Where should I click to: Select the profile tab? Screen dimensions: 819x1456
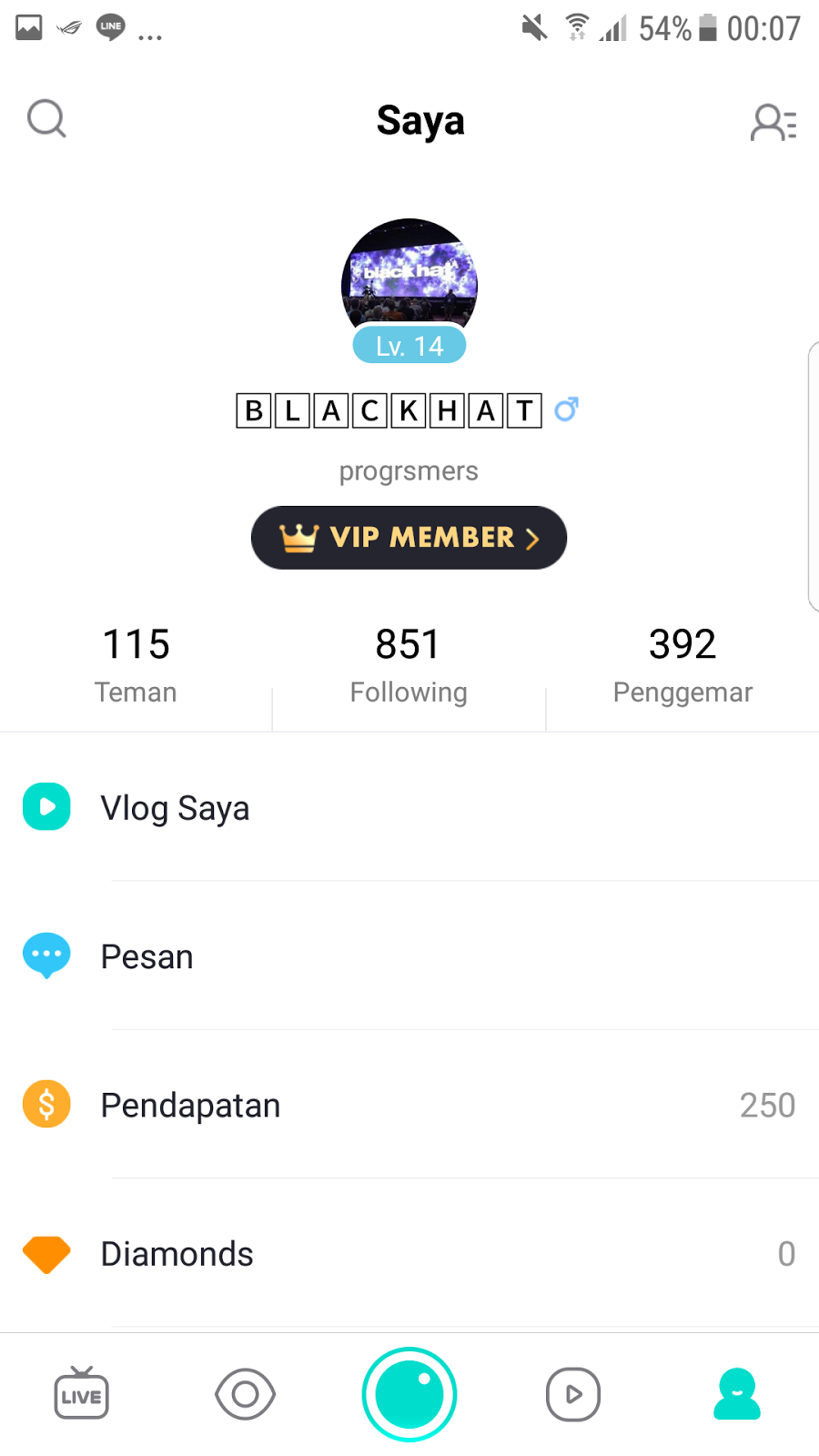click(737, 1394)
